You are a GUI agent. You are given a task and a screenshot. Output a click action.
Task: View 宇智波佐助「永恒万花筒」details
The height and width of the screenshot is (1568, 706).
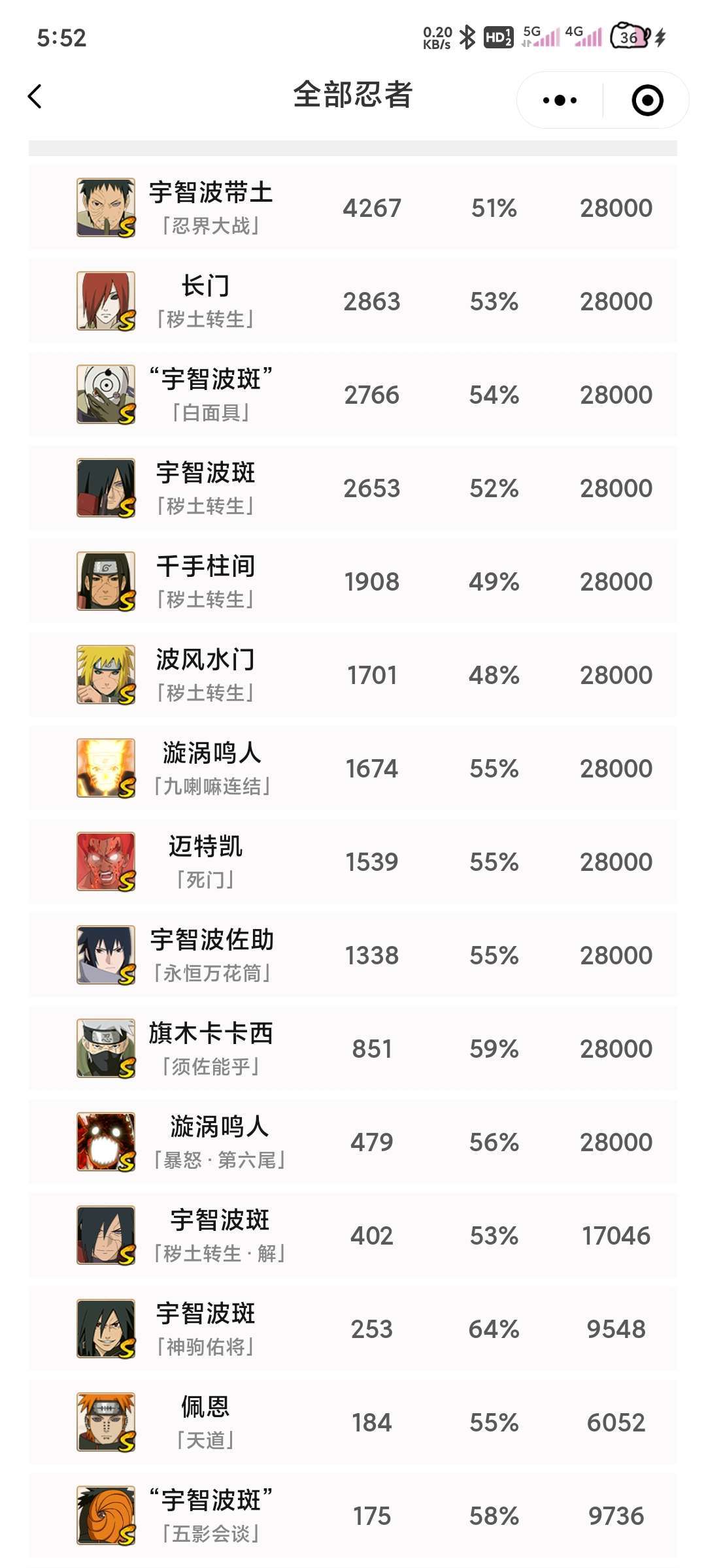point(353,955)
